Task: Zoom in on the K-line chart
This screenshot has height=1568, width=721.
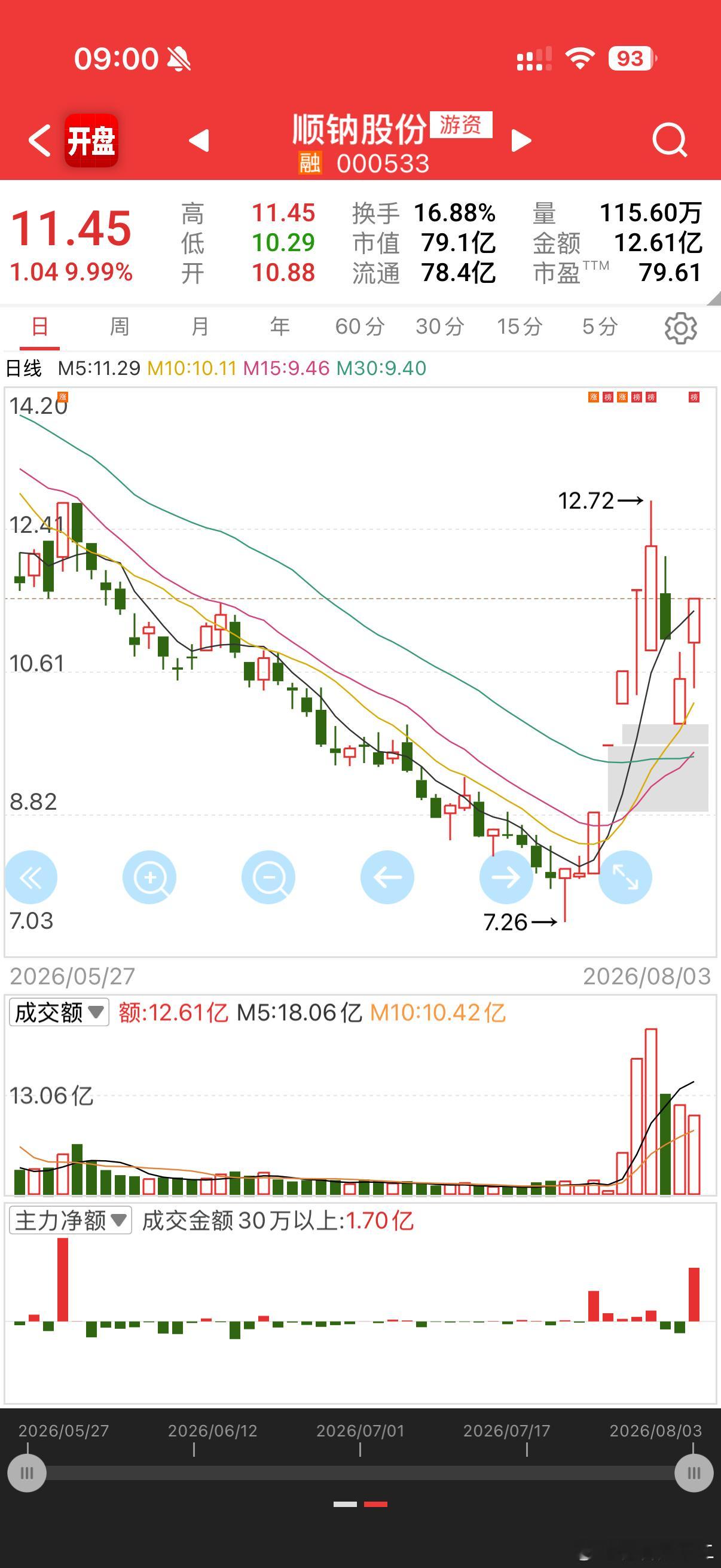Action: coord(149,877)
